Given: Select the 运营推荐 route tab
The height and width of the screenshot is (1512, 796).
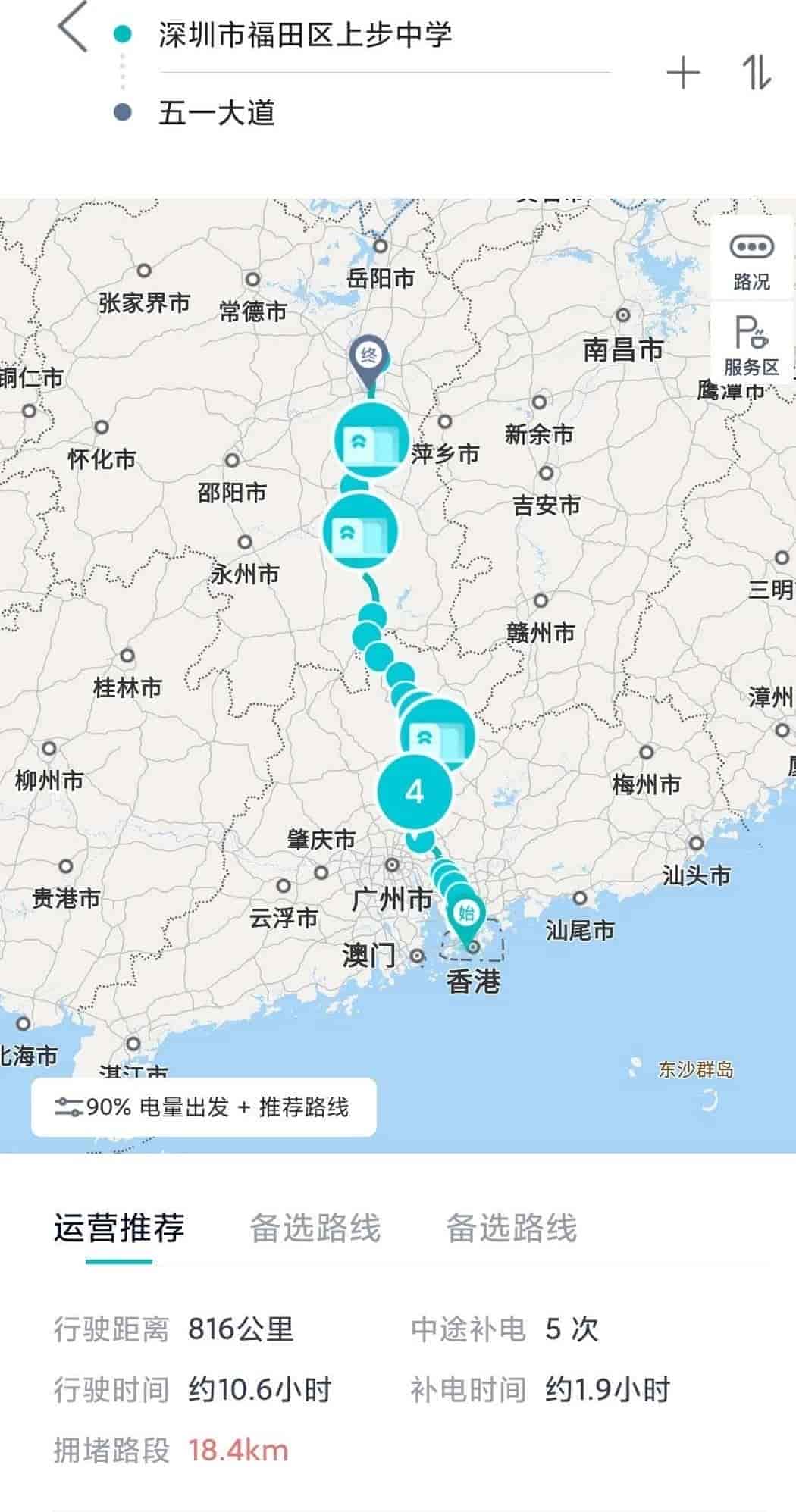Looking at the screenshot, I should 119,1227.
